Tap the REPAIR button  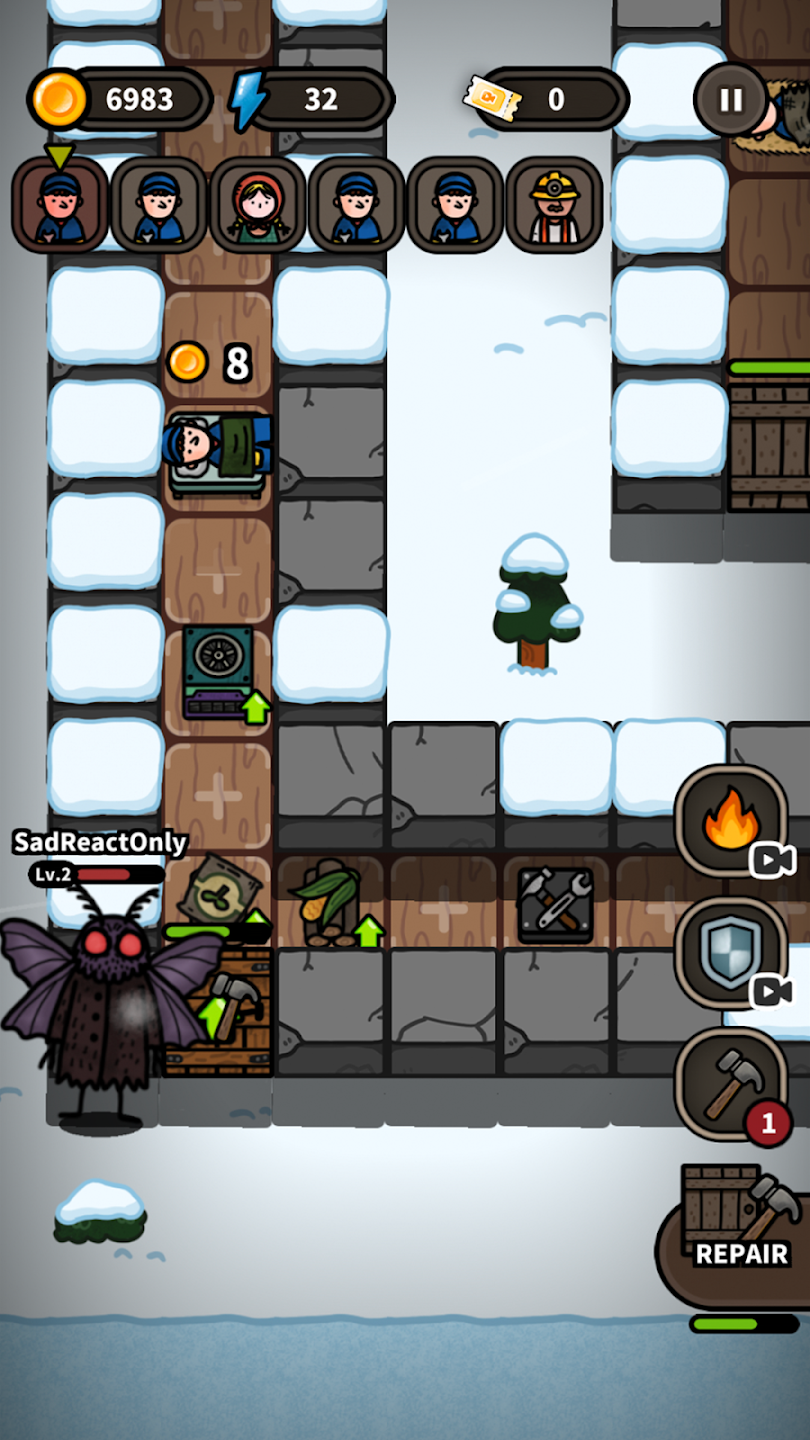coord(742,1225)
